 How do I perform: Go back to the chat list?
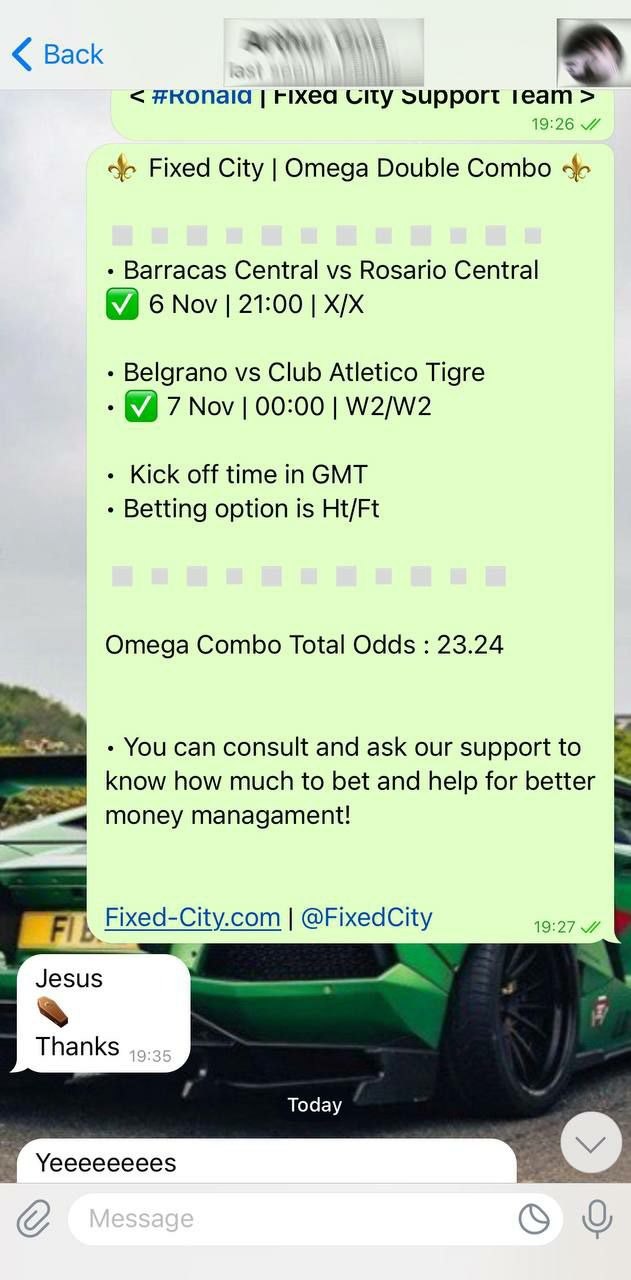pos(57,54)
